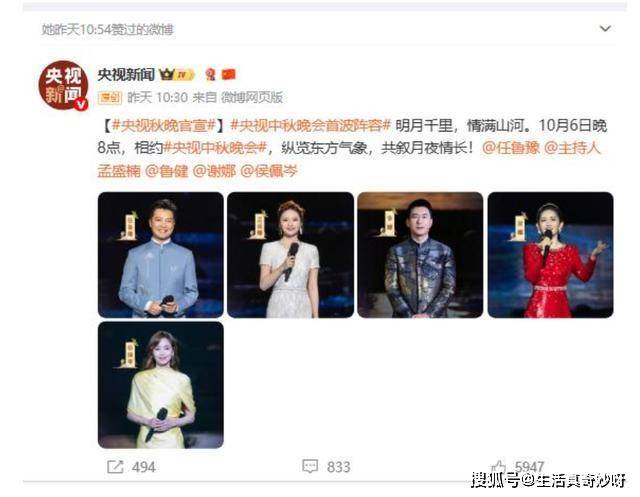View photo of hostess in red dress
The height and width of the screenshot is (497, 640).
[x=550, y=254]
